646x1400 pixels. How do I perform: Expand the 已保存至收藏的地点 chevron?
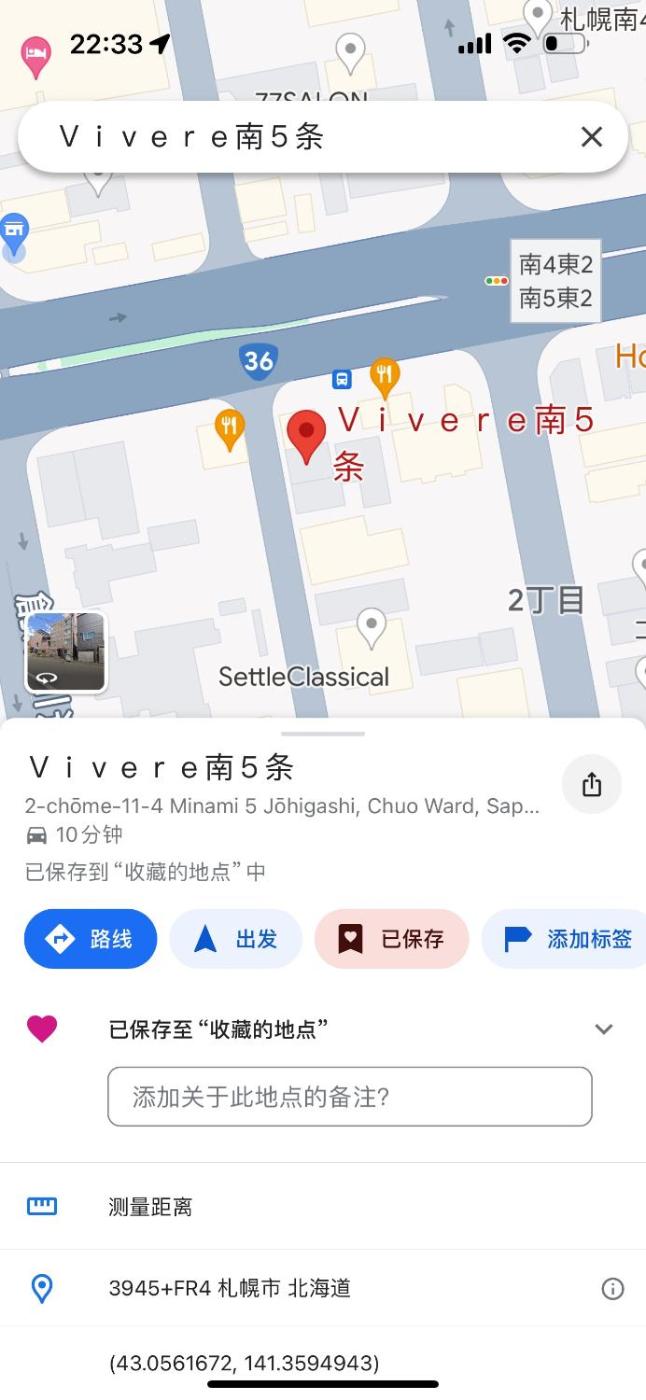coord(603,1029)
